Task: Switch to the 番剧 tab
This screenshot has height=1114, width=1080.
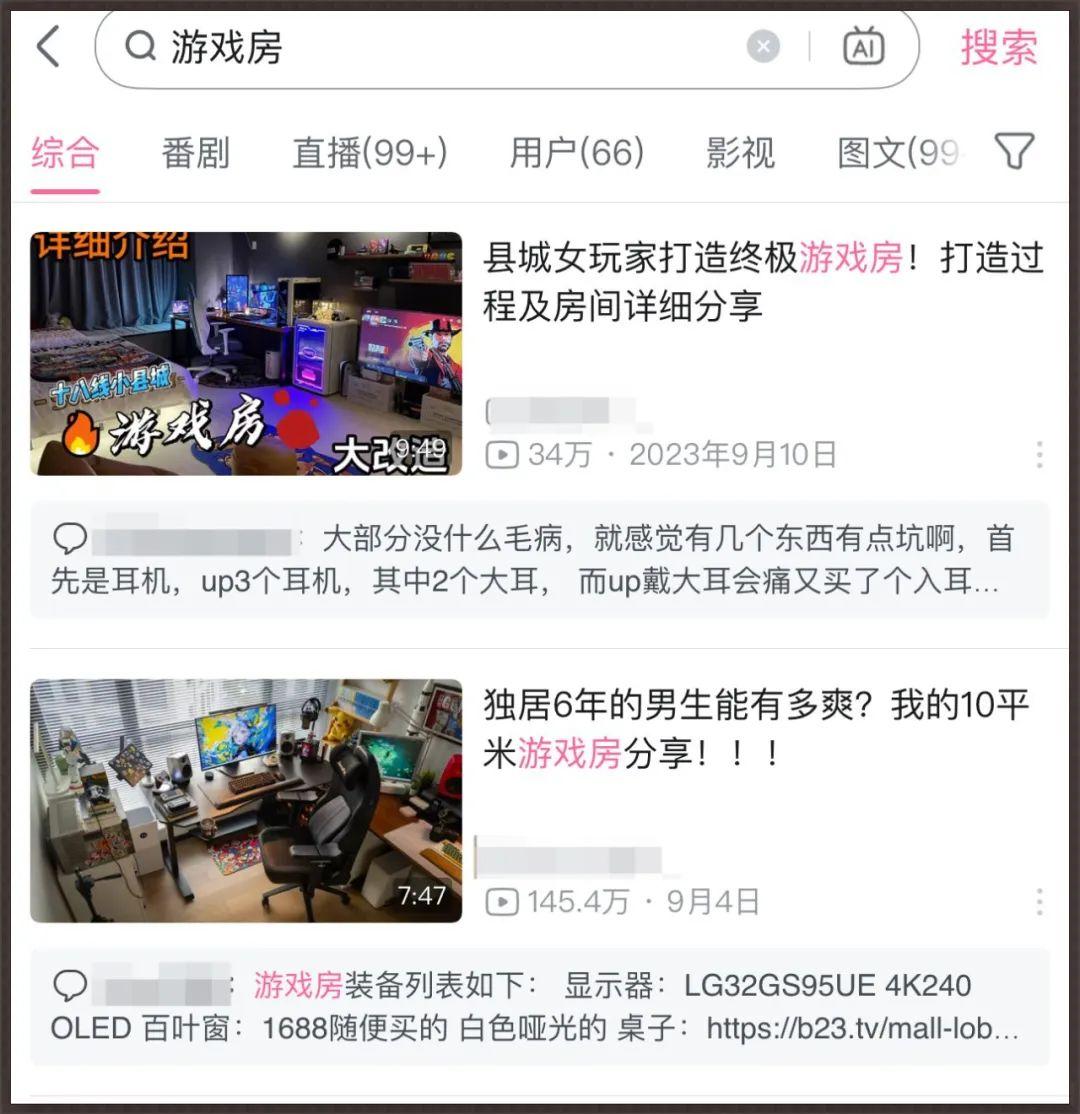Action: tap(196, 153)
